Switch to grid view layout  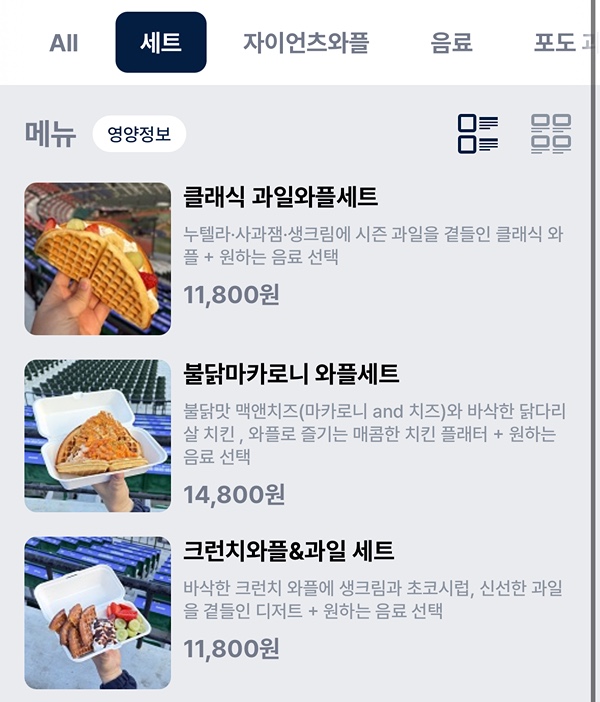551,134
